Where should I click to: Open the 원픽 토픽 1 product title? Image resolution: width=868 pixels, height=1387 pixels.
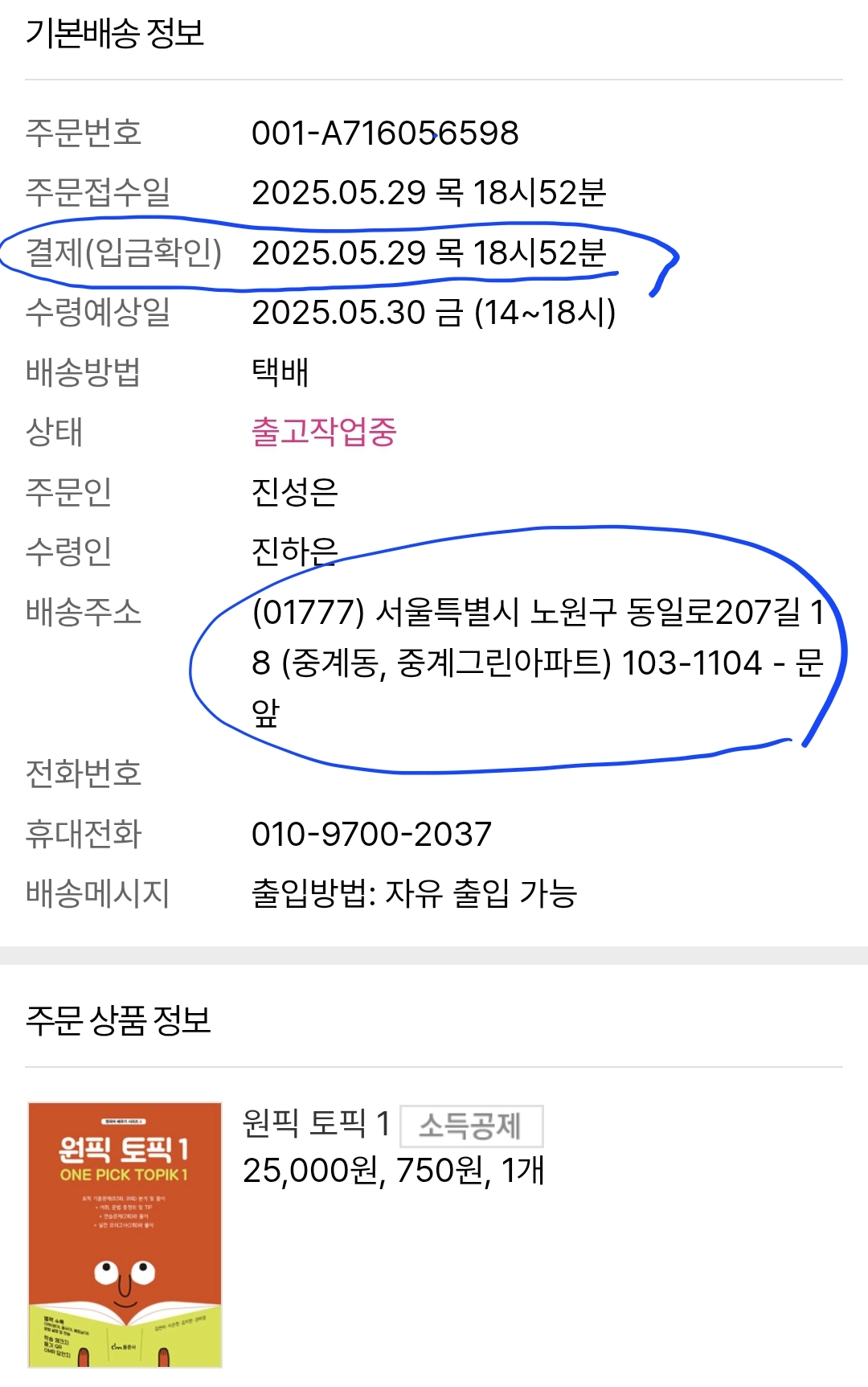[x=316, y=1123]
